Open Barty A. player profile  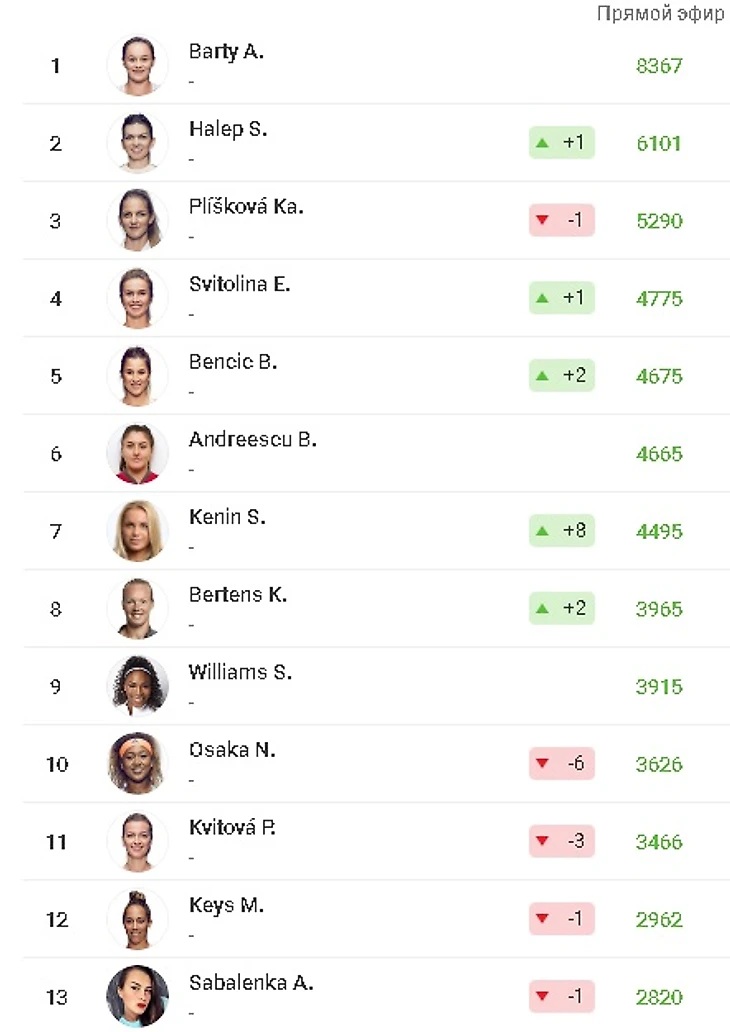(x=226, y=52)
